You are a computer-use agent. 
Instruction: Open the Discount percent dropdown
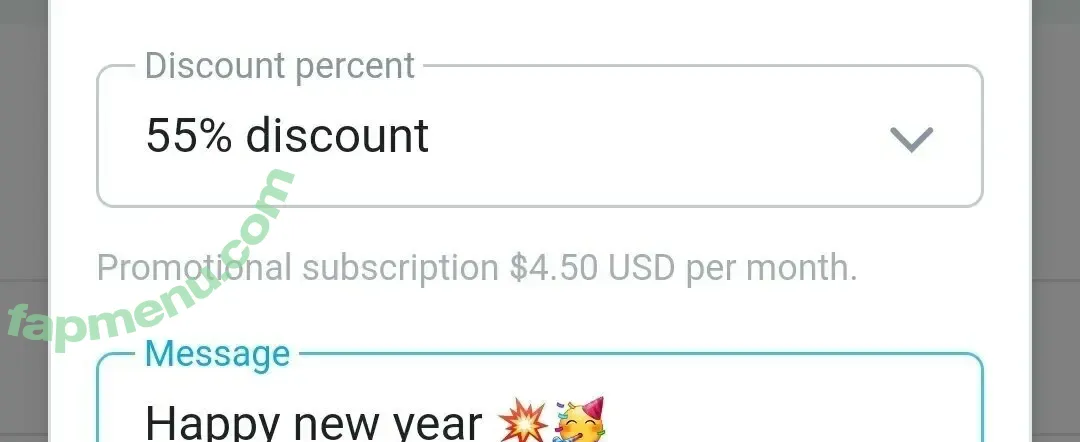[x=539, y=137]
